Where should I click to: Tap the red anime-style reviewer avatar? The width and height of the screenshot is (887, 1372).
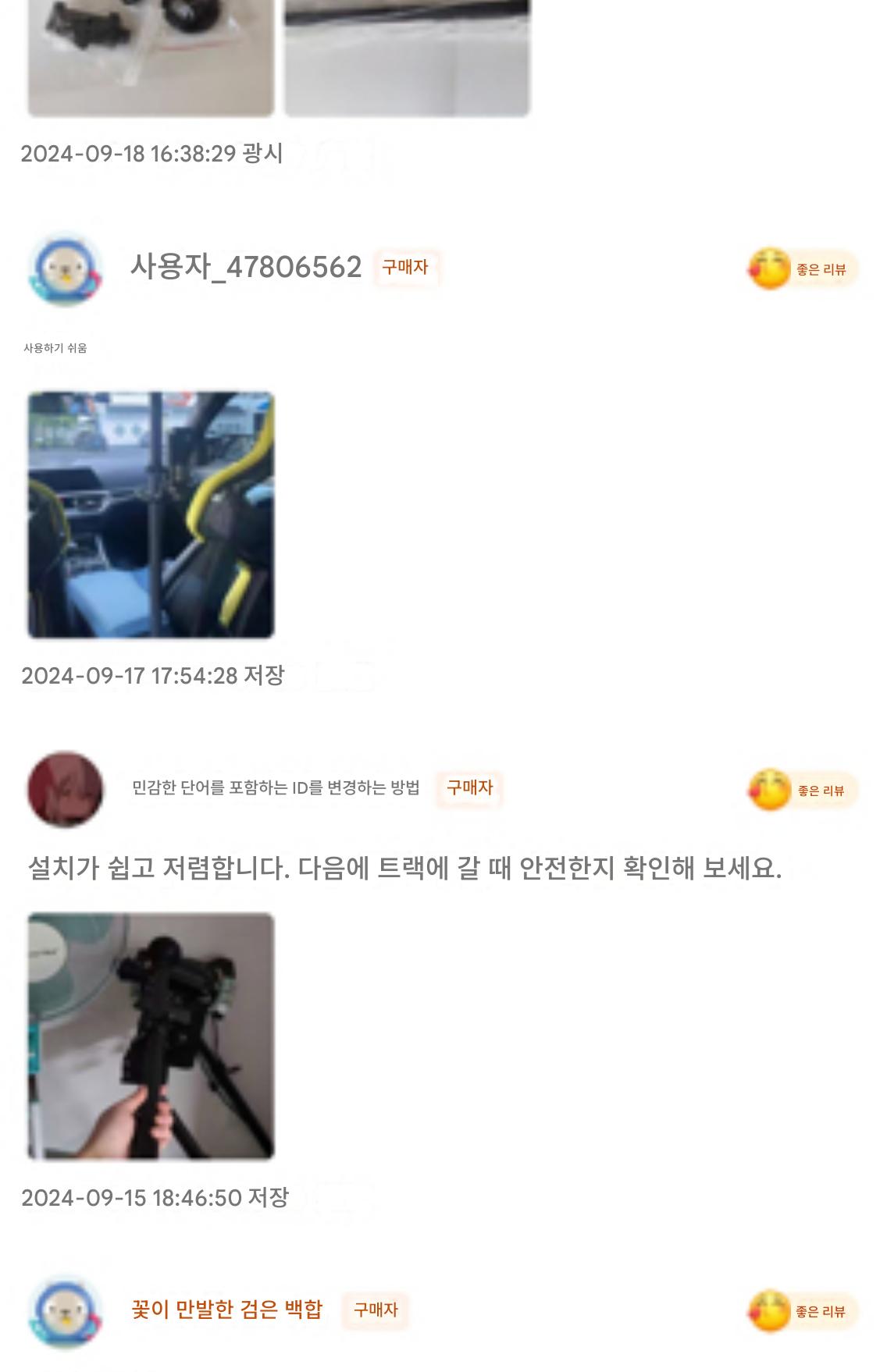click(66, 789)
